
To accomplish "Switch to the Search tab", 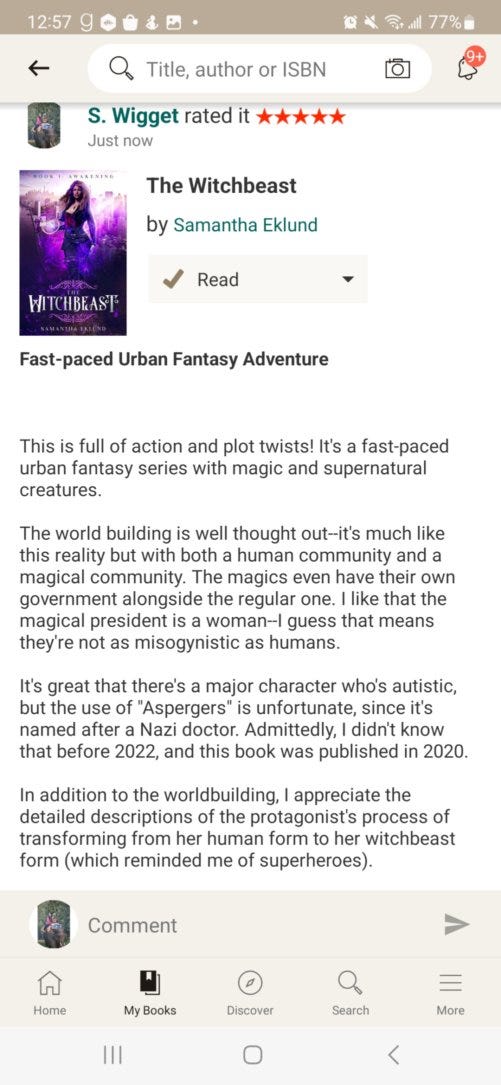I will [x=350, y=993].
